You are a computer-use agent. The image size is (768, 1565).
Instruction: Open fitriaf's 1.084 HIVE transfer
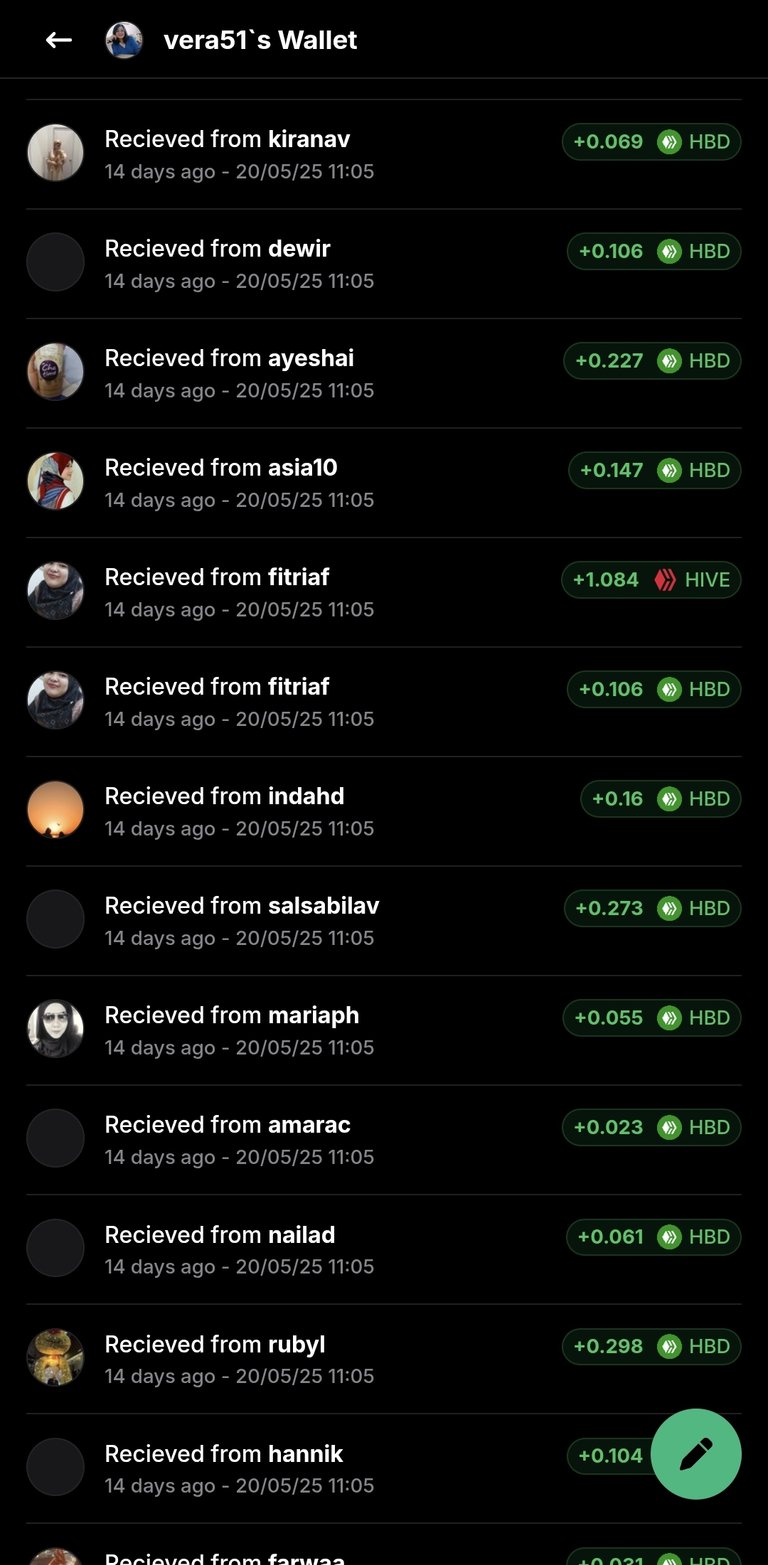pos(384,592)
